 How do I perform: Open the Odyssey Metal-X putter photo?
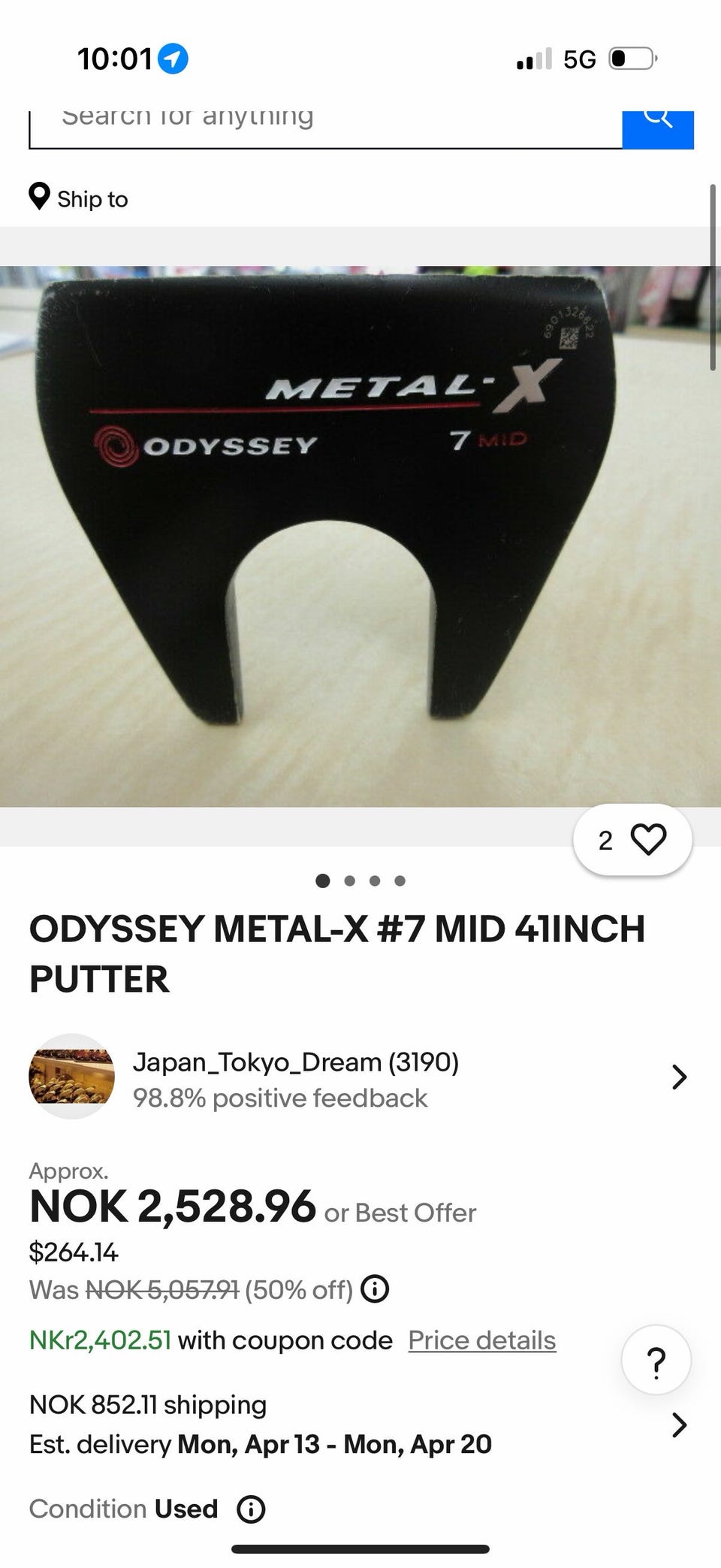[x=359, y=536]
